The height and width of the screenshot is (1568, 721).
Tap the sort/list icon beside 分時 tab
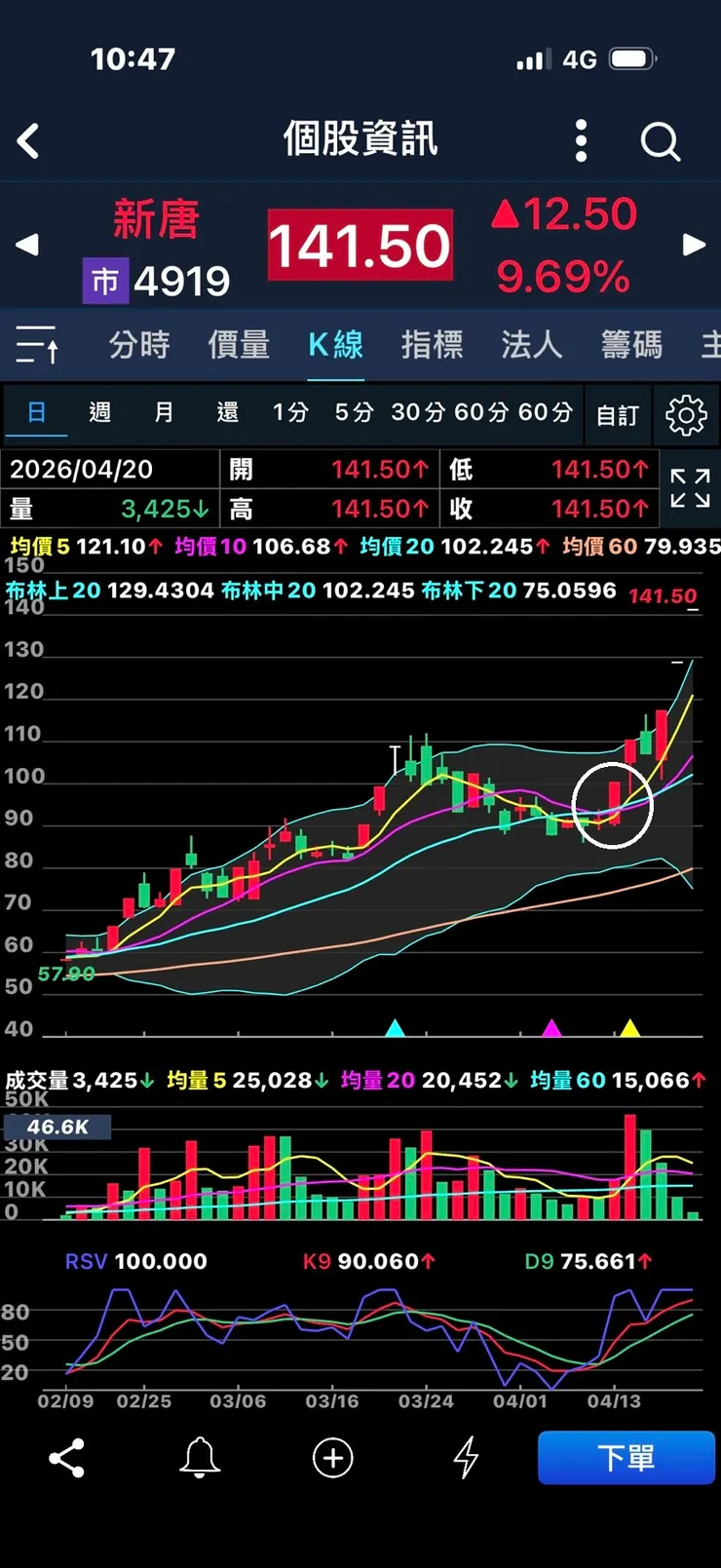(x=37, y=345)
